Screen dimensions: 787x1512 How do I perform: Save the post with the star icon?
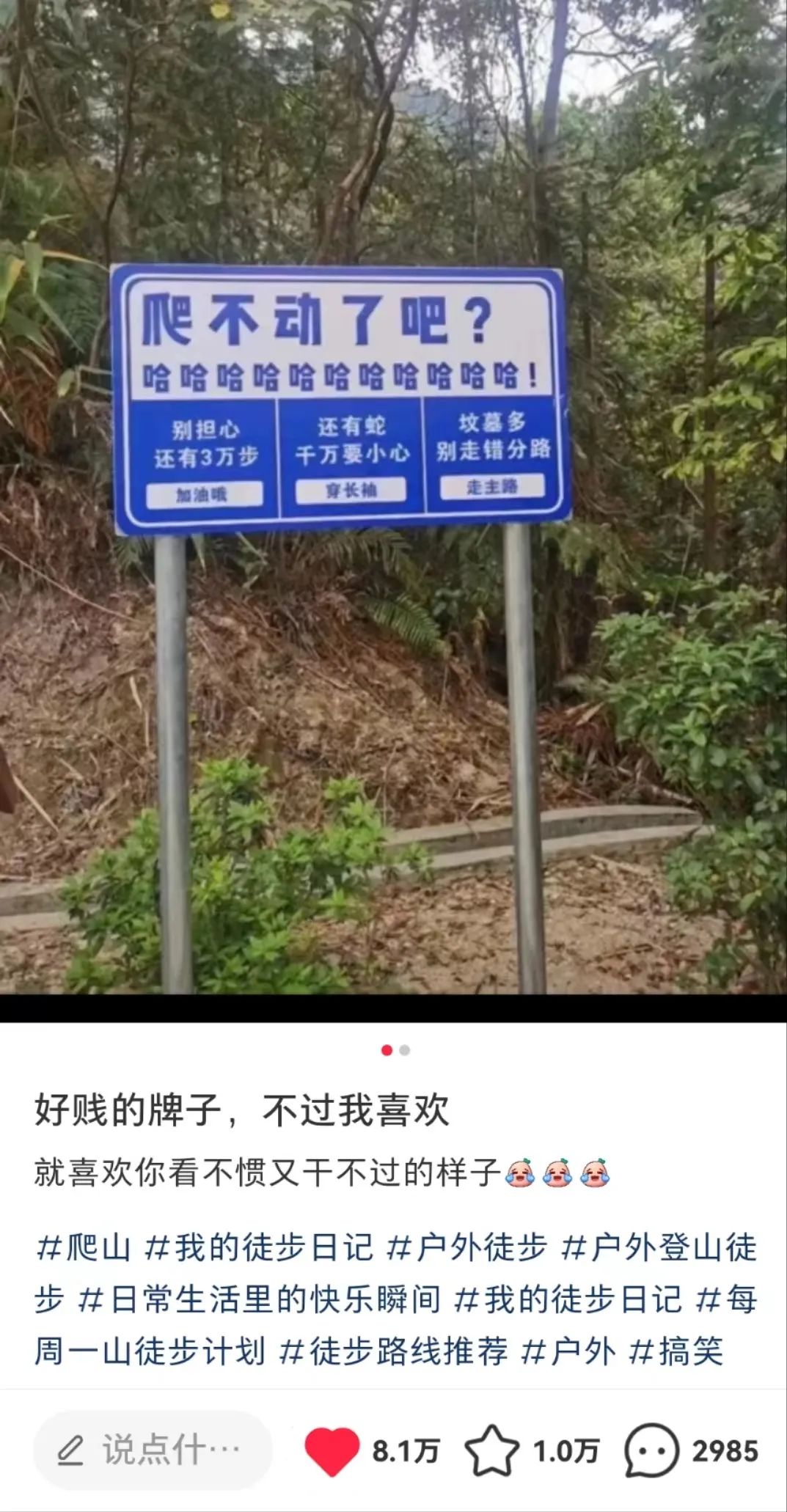tap(491, 1450)
